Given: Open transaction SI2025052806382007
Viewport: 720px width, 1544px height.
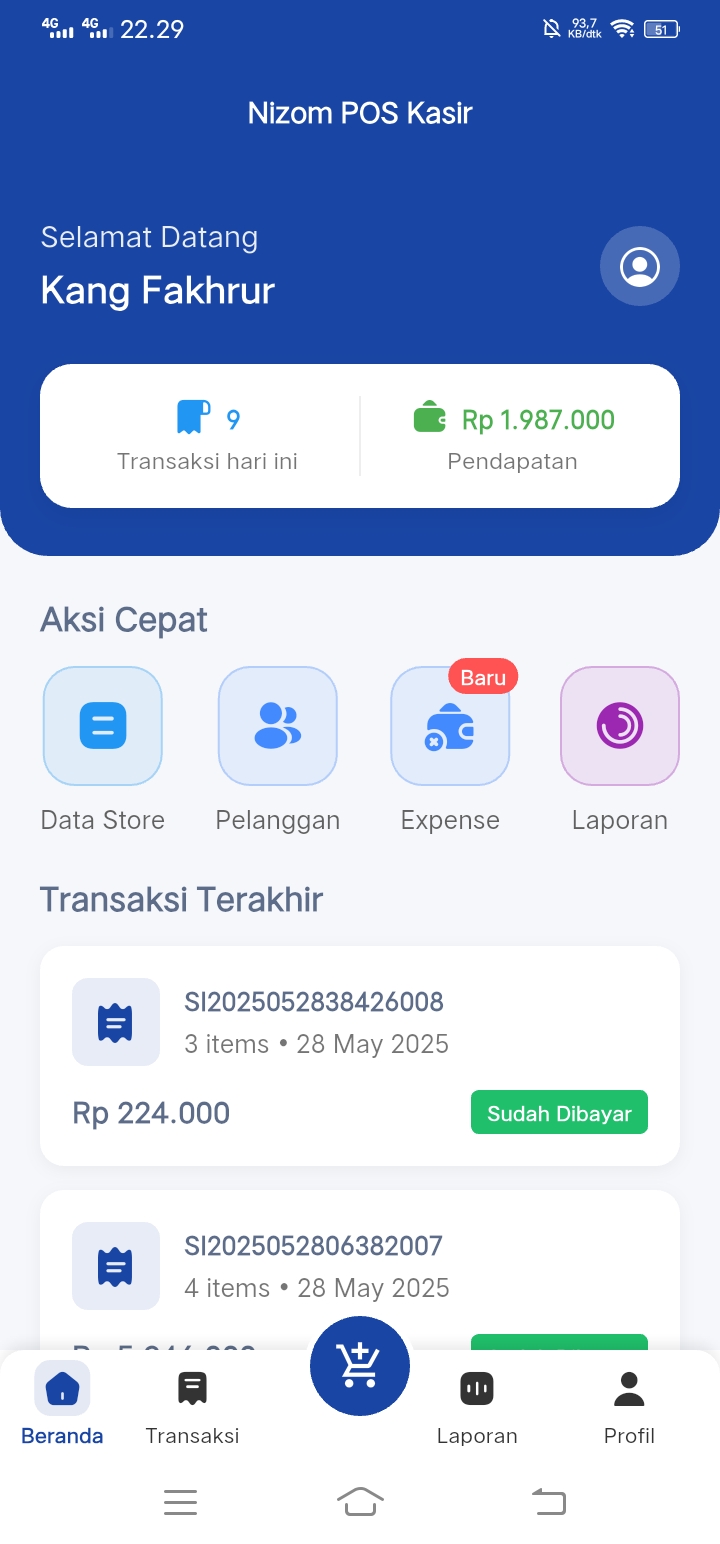Looking at the screenshot, I should pyautogui.click(x=360, y=1265).
